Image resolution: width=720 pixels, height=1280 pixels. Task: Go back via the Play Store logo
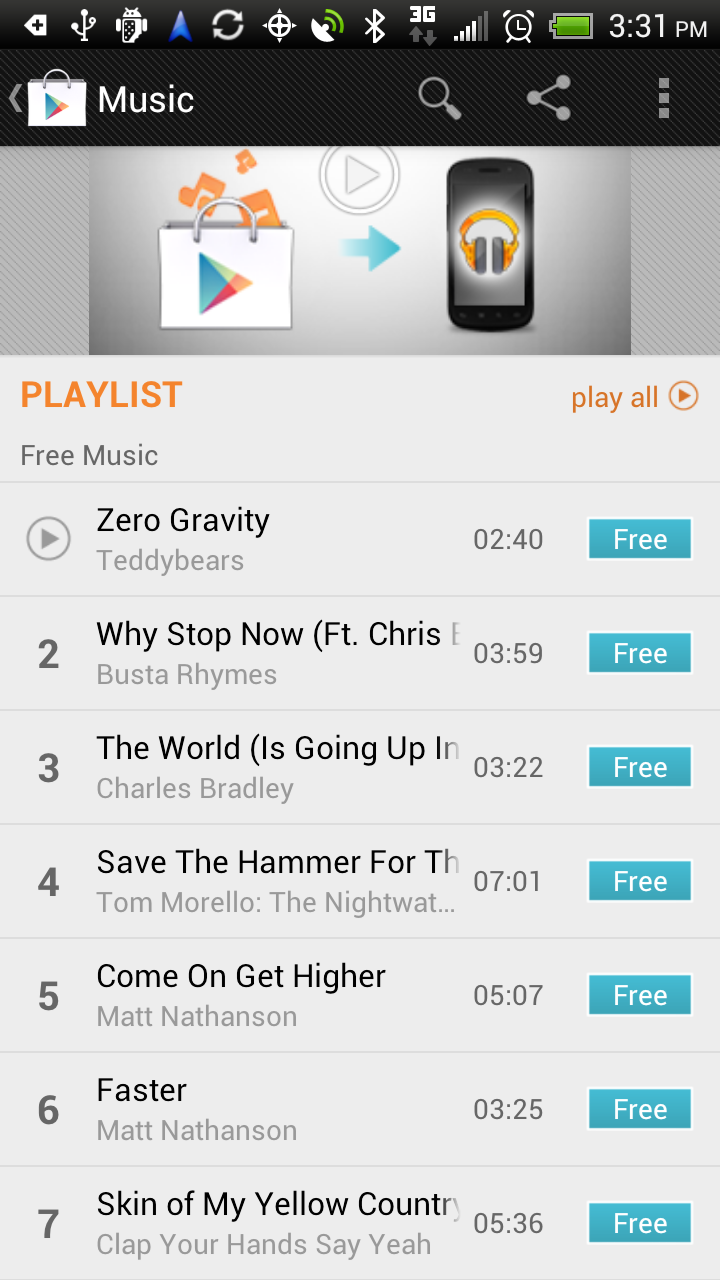48,99
